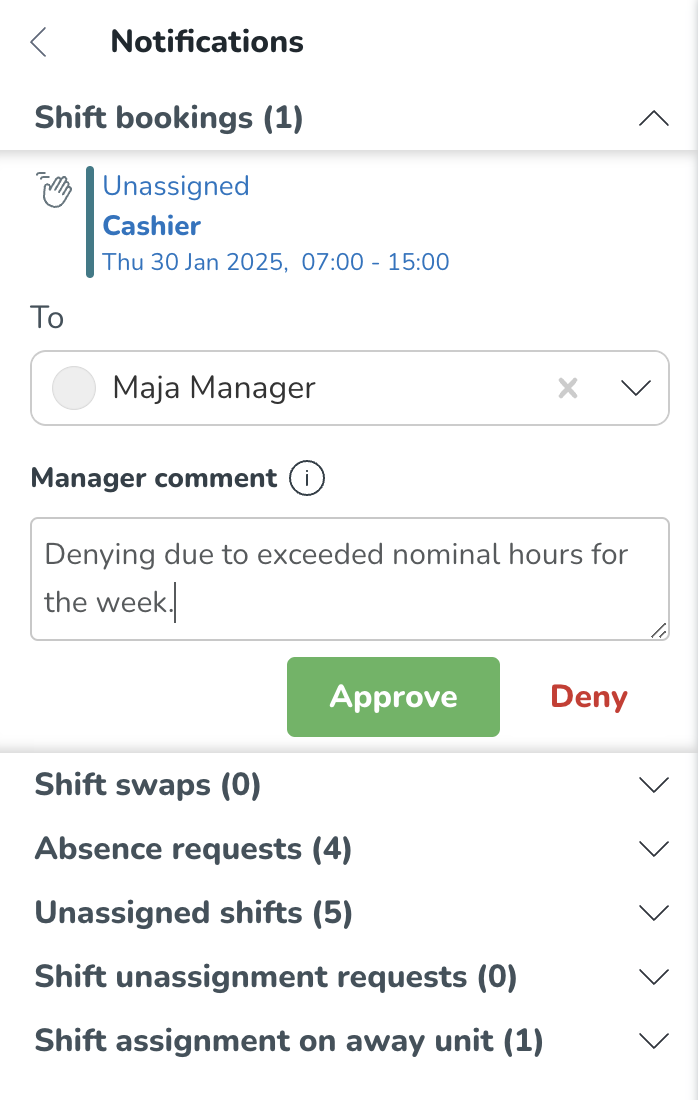This screenshot has height=1100, width=698.
Task: Expand Shift assignment on away unit
Action: point(653,1041)
